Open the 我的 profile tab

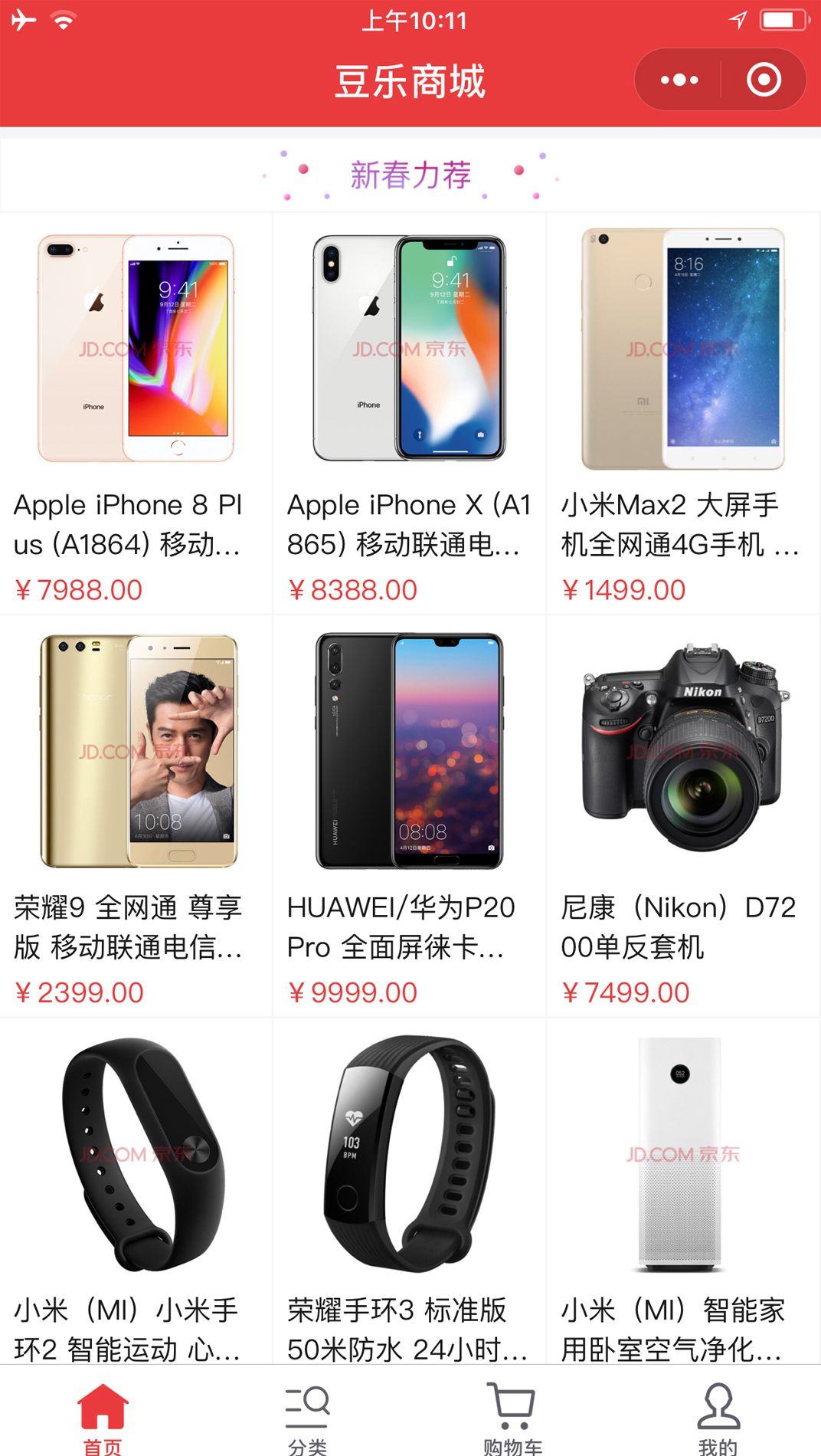coord(718,1418)
